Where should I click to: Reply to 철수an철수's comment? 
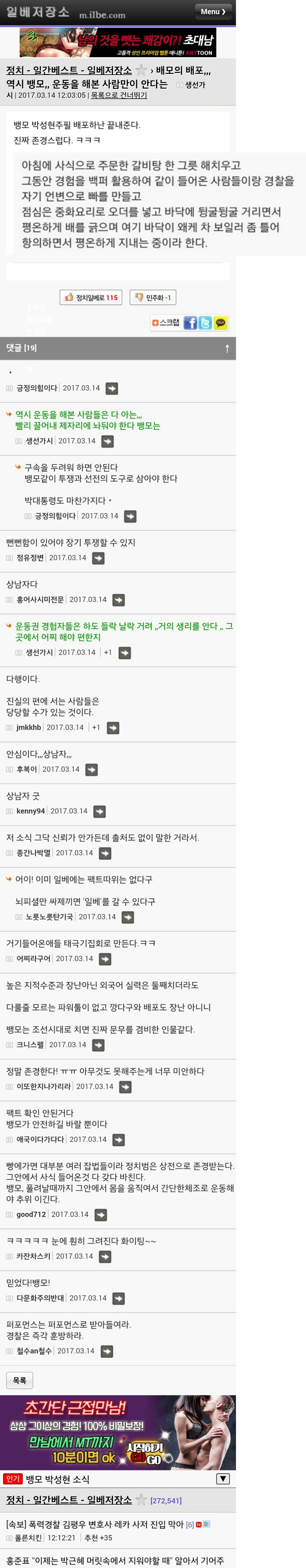[x=107, y=1351]
